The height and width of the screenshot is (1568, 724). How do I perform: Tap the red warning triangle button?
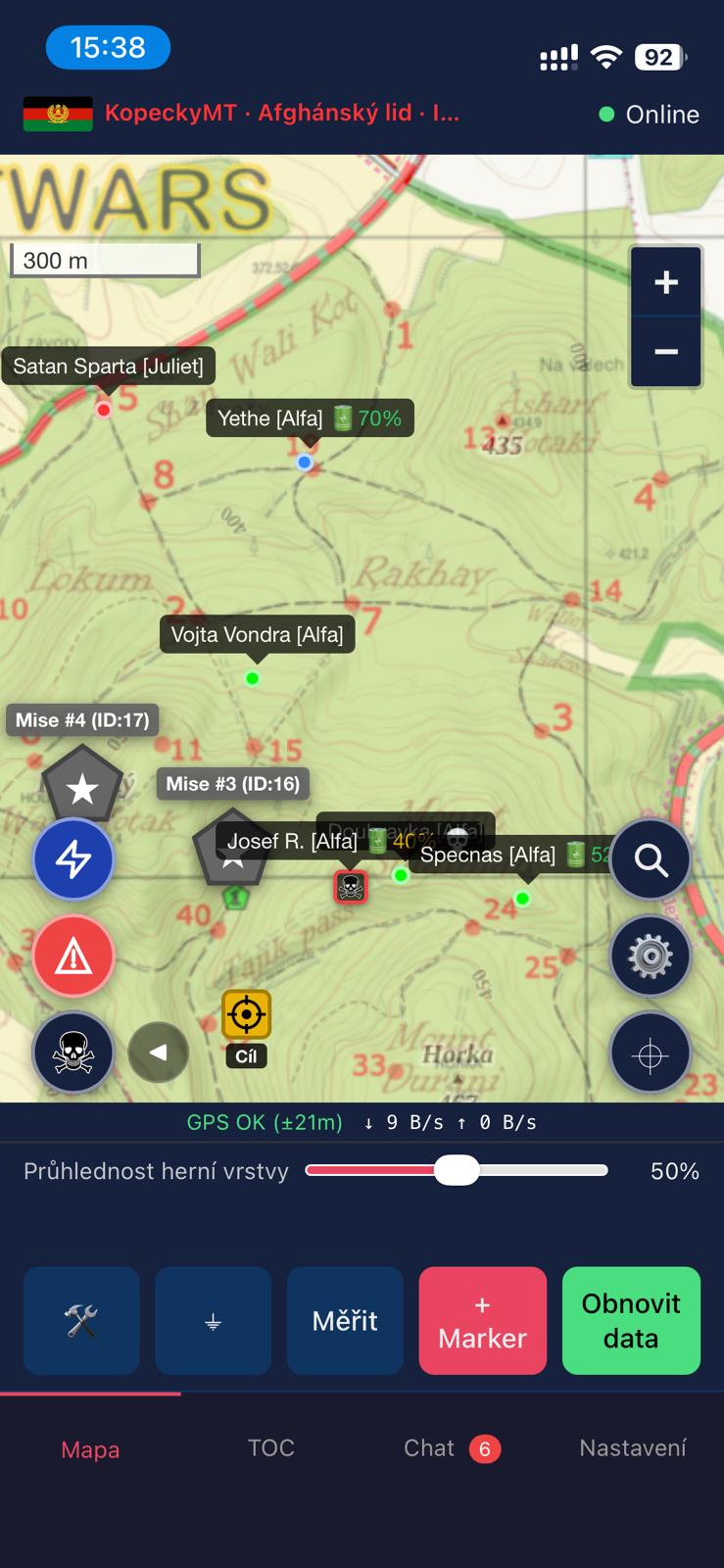(73, 955)
